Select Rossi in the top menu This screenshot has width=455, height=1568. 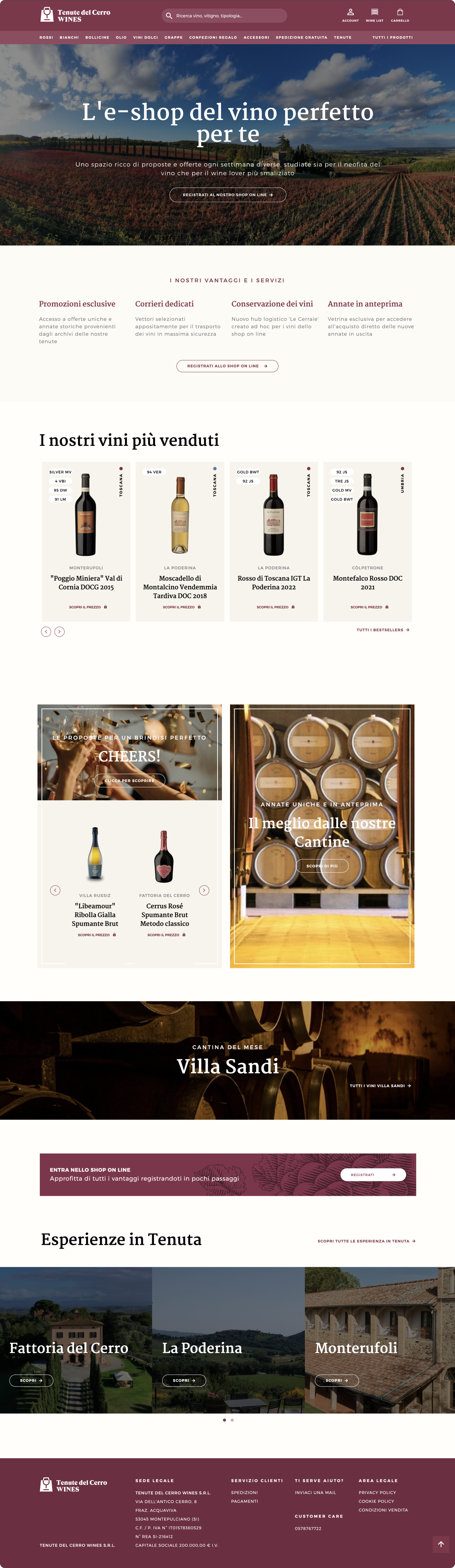[x=46, y=37]
